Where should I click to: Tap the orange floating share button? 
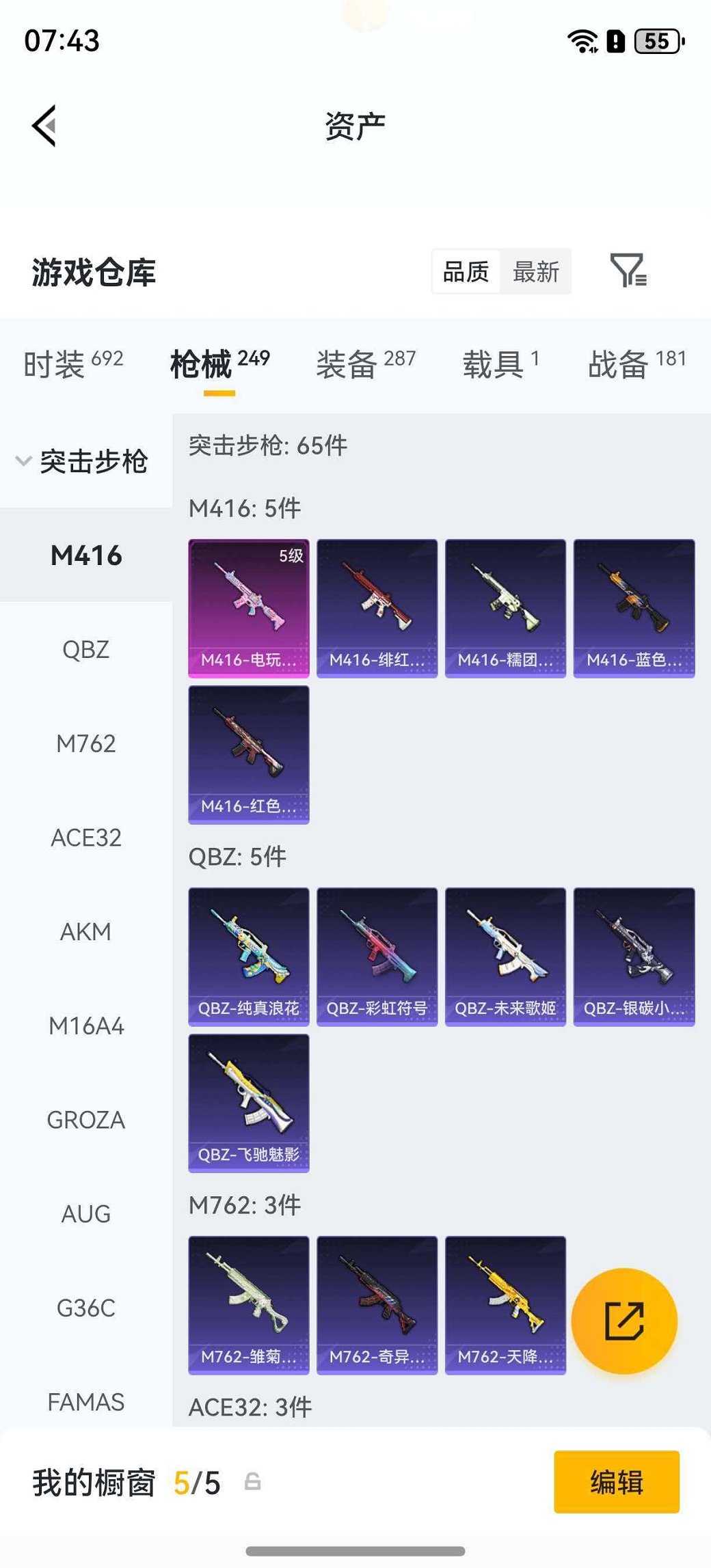(x=624, y=1321)
